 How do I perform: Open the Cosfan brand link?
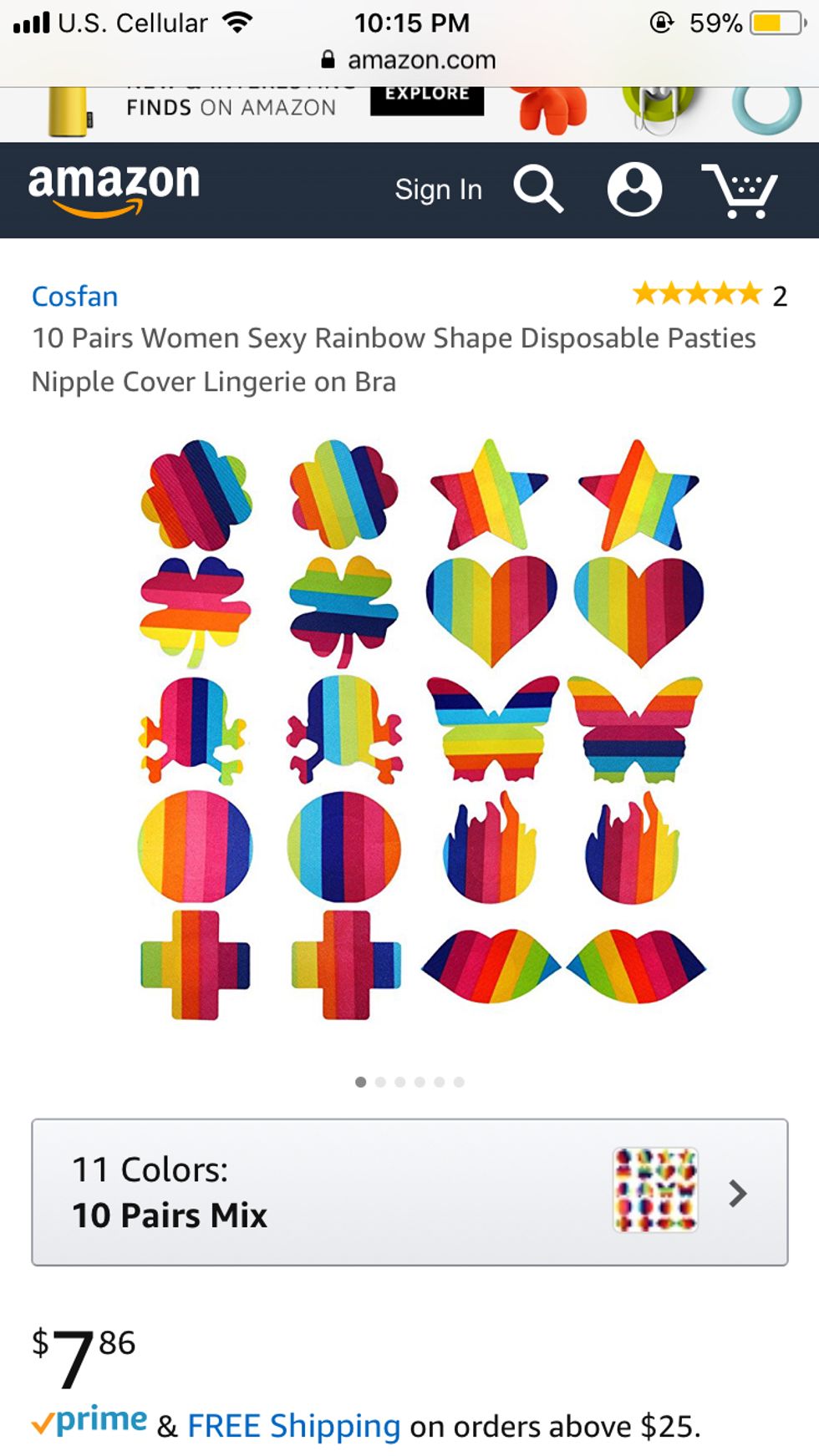tap(74, 297)
